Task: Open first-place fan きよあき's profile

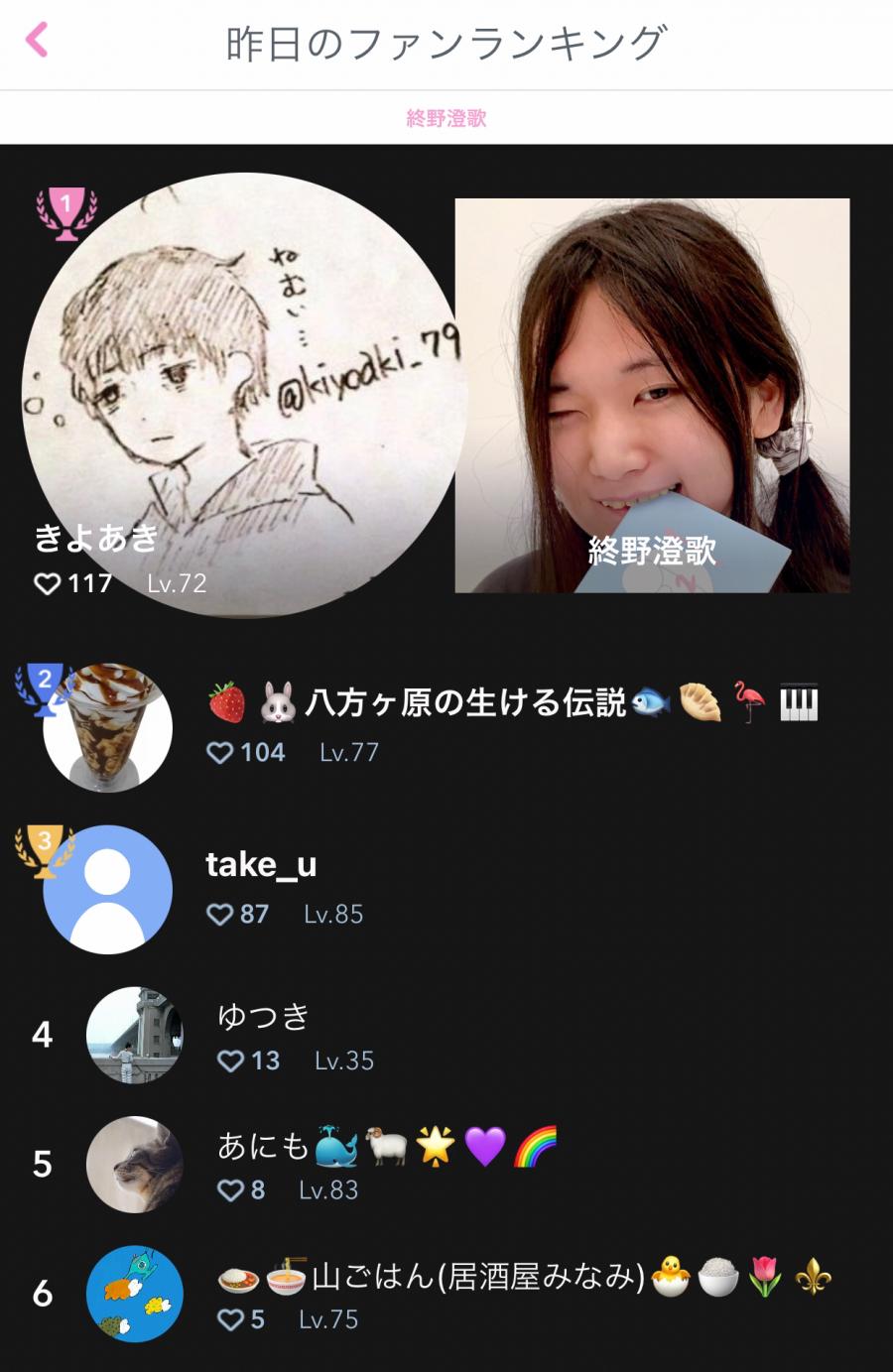Action: tap(243, 395)
